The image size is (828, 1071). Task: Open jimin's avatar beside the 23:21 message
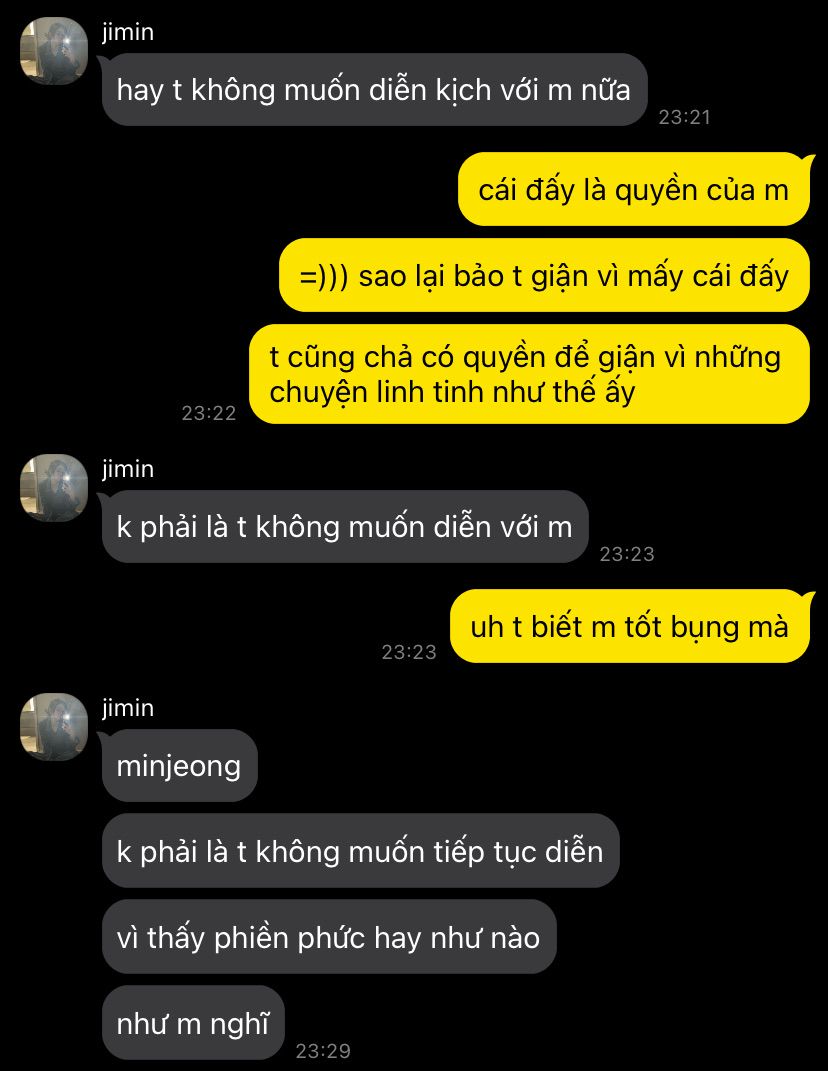point(54,51)
